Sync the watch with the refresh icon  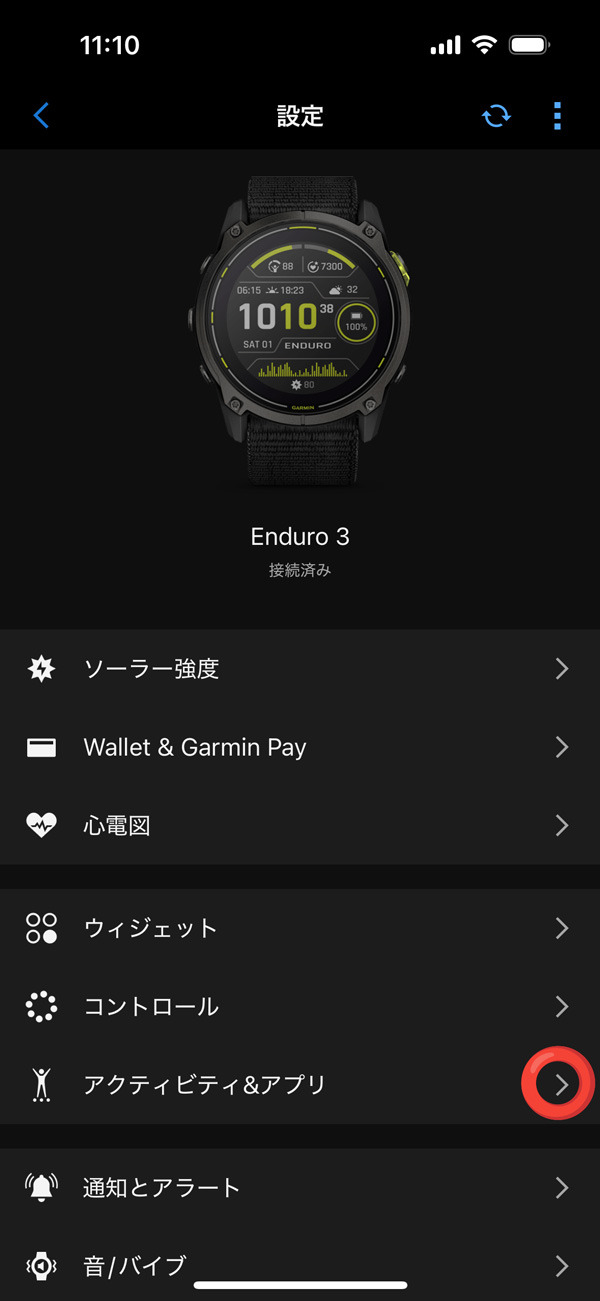click(495, 116)
